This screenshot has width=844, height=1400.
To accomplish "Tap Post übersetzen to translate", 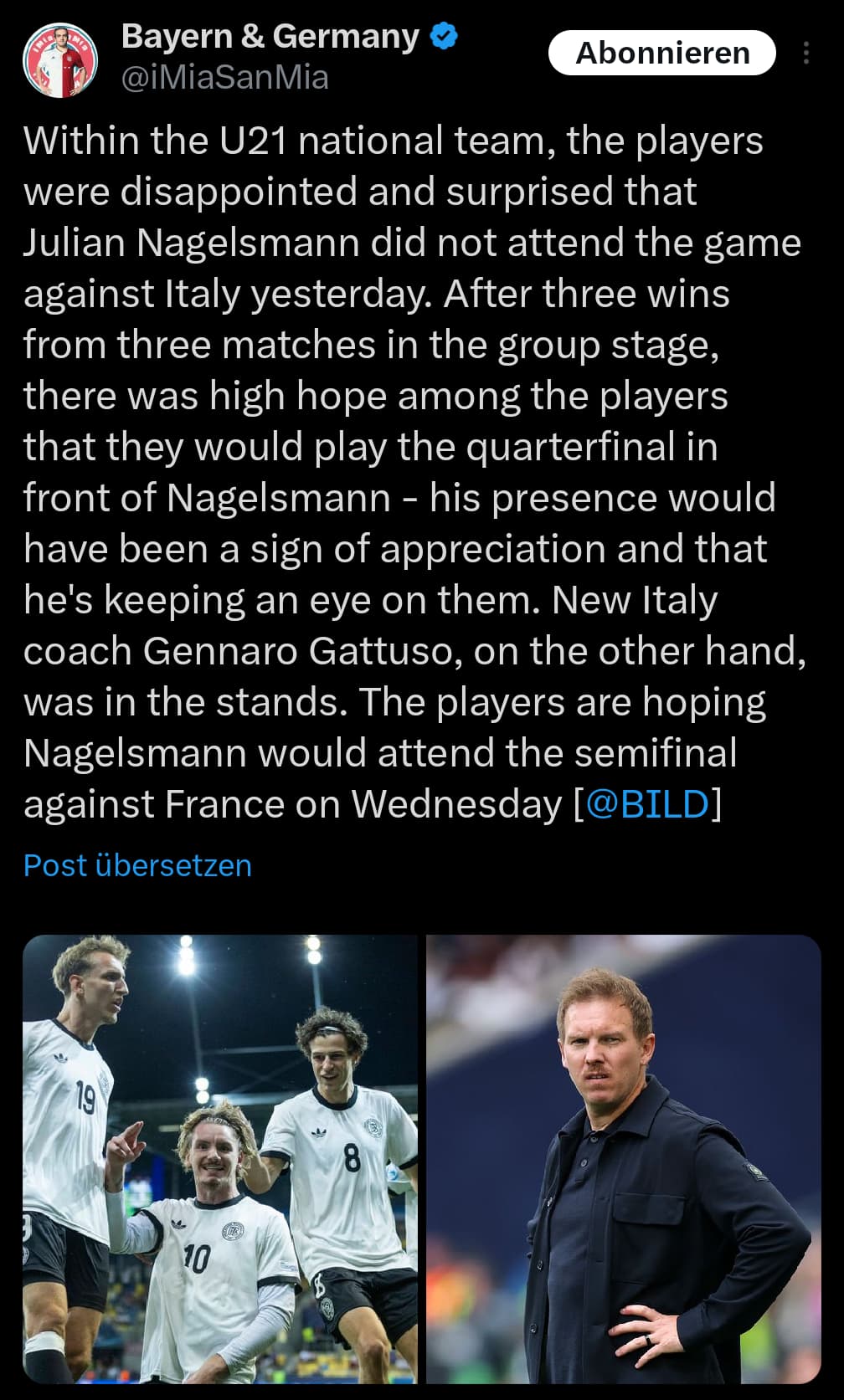I will click(x=137, y=865).
